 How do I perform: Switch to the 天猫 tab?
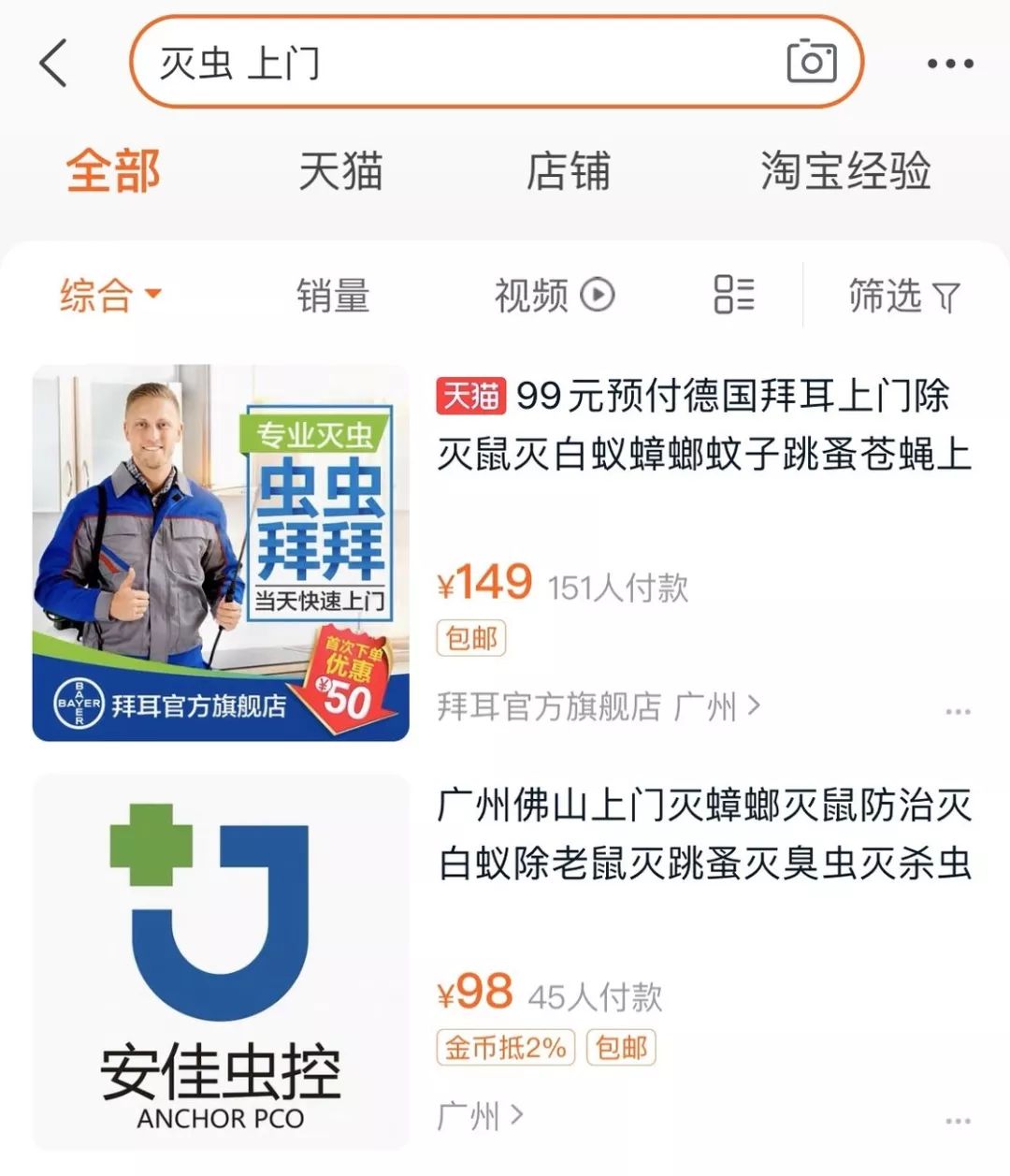tap(340, 171)
